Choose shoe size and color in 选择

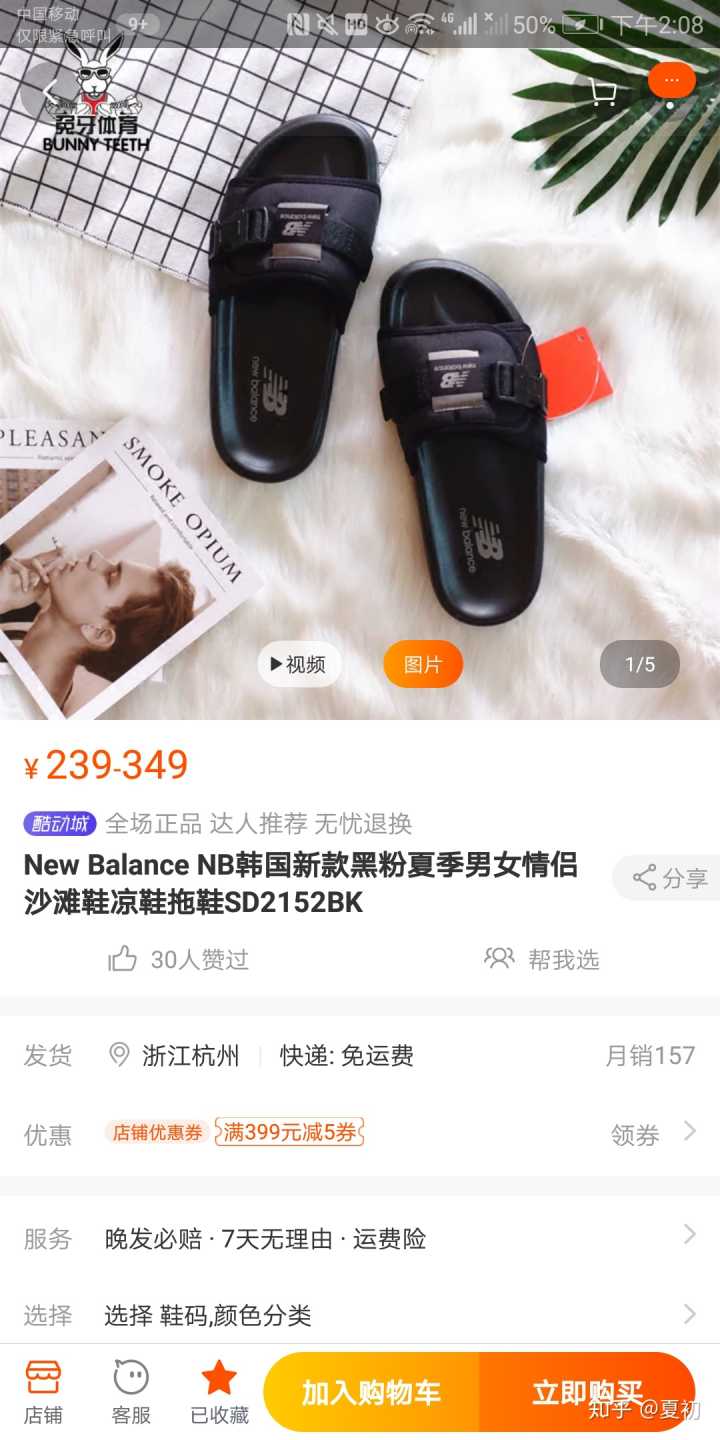click(360, 1314)
